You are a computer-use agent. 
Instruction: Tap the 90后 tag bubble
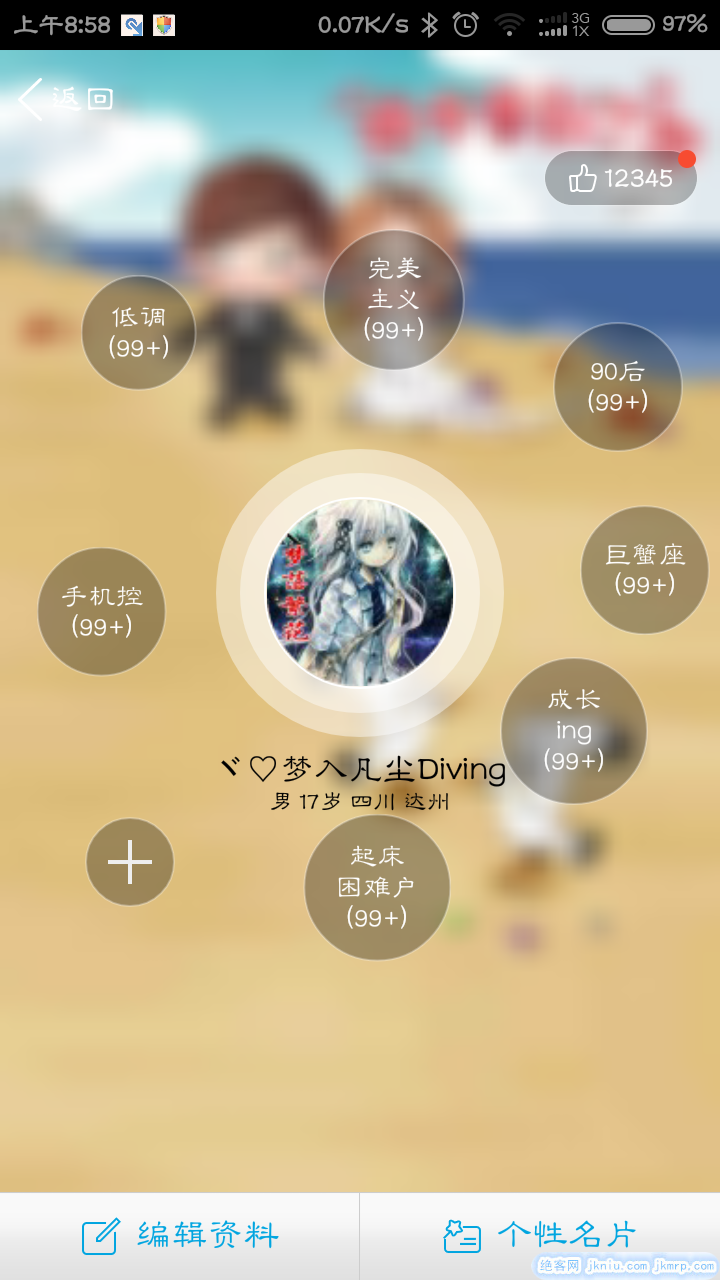[617, 387]
